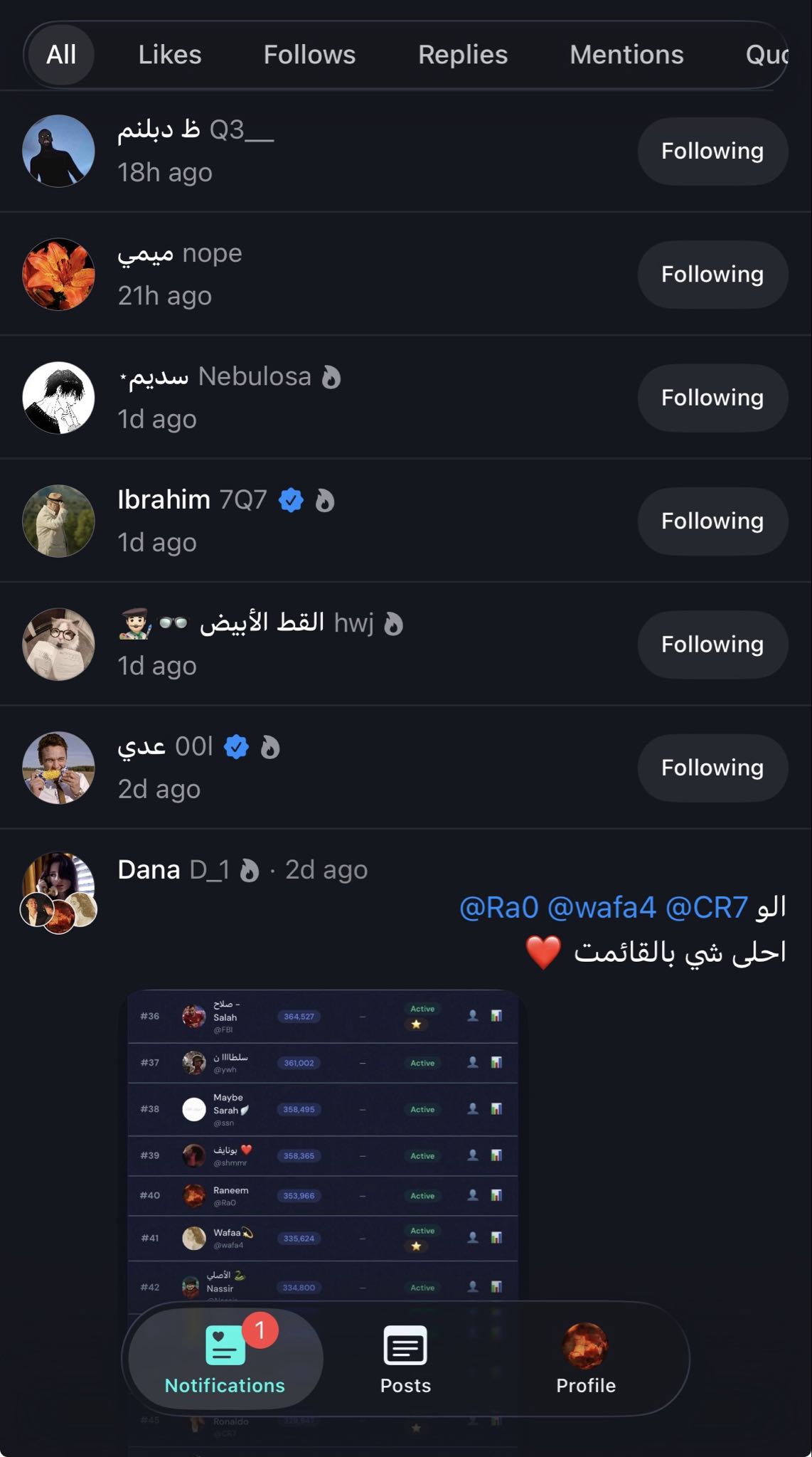Tap Following button next to hwj

712,645
